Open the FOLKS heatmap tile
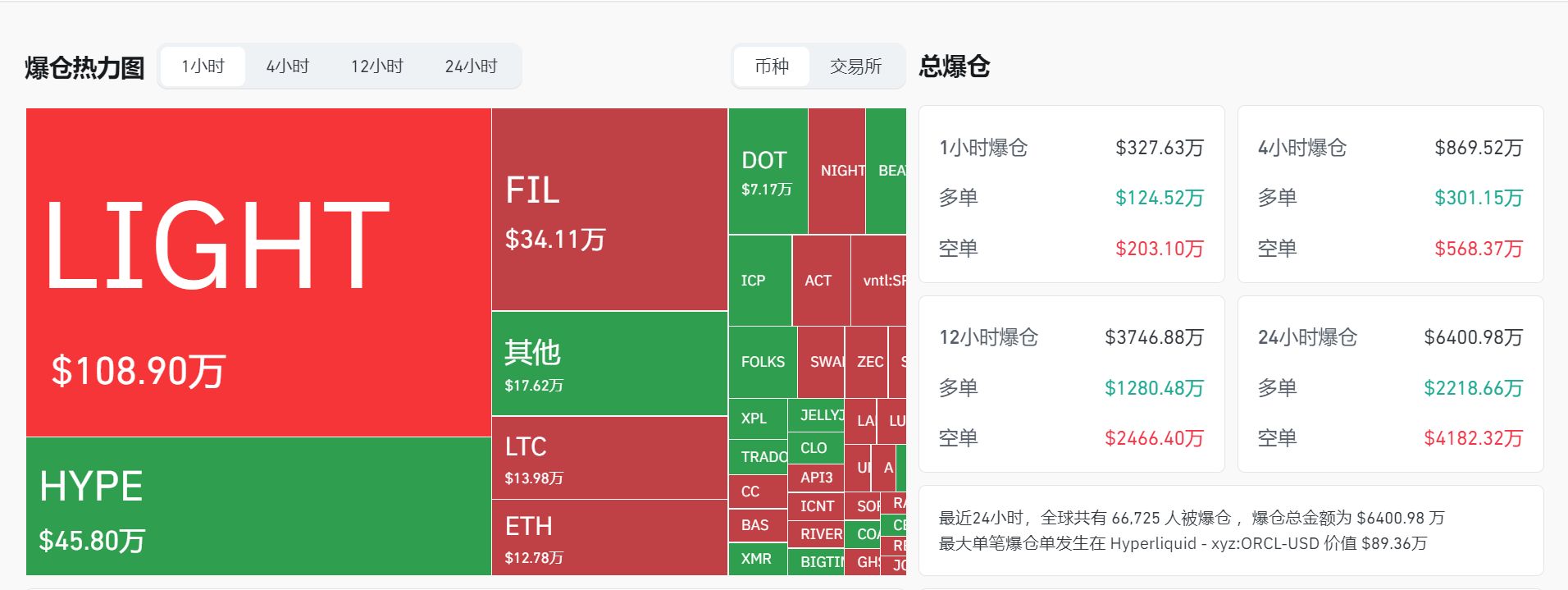This screenshot has height=590, width=1568. (763, 362)
